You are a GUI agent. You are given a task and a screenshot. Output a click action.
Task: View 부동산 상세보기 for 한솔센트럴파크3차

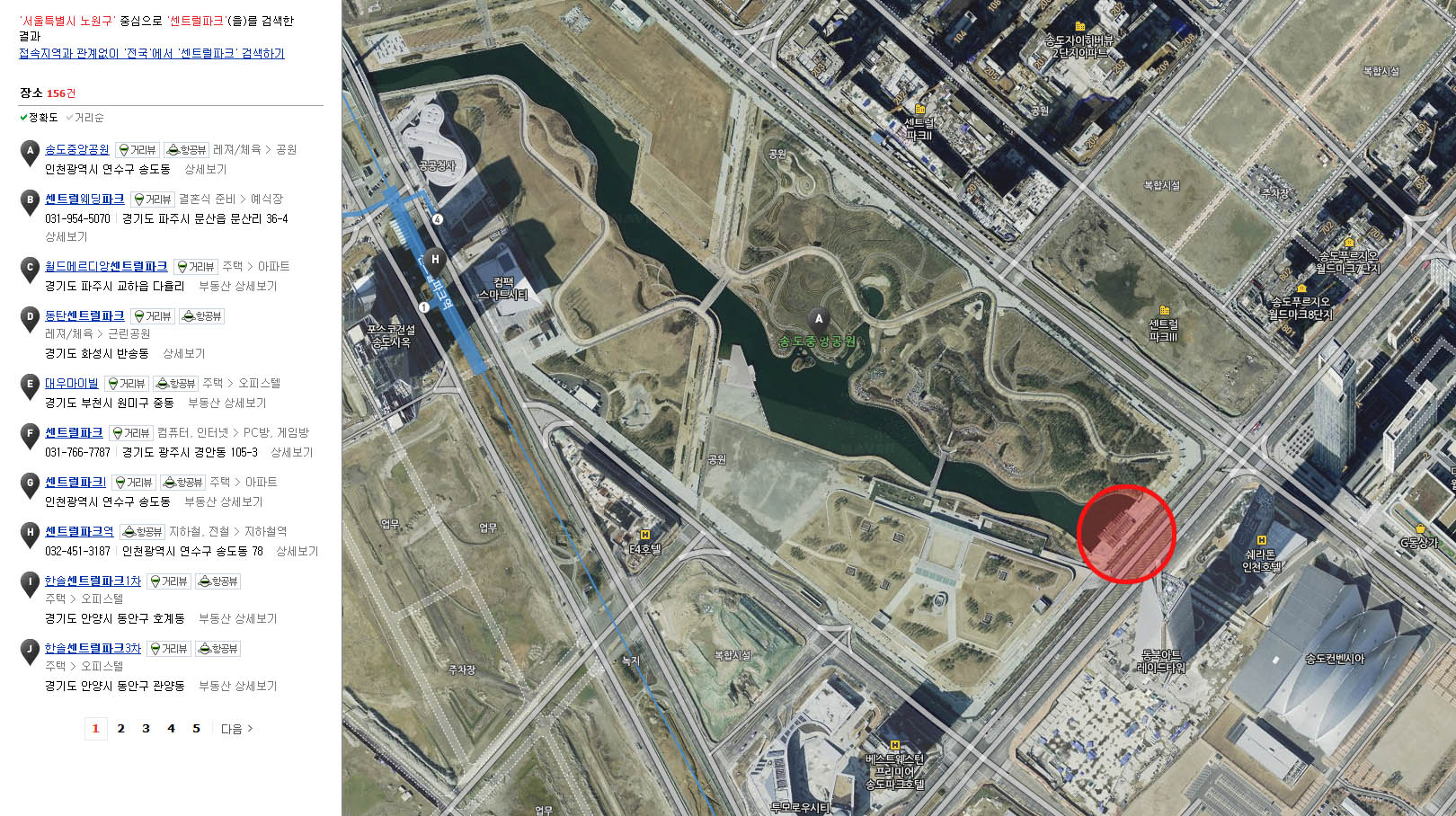[x=237, y=686]
